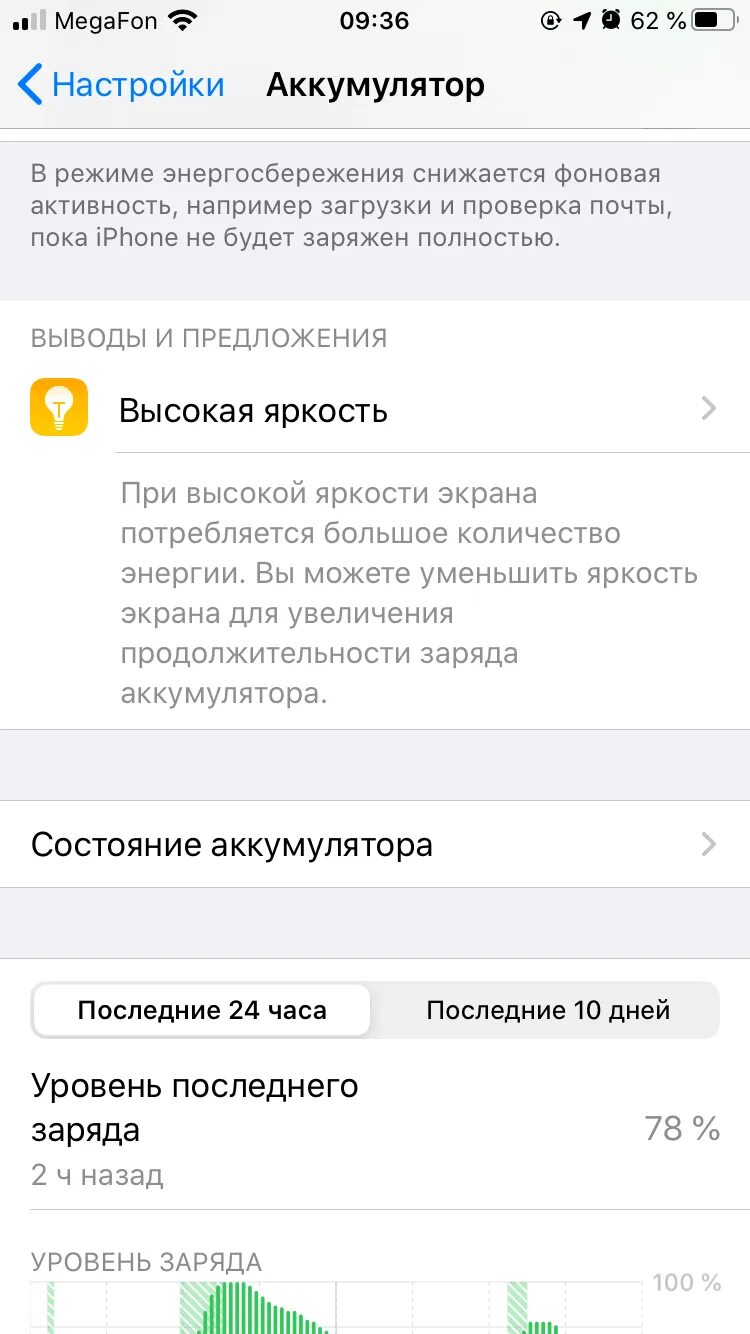Open the Высокая яркость suggestion
This screenshot has width=750, height=1334.
pos(375,410)
